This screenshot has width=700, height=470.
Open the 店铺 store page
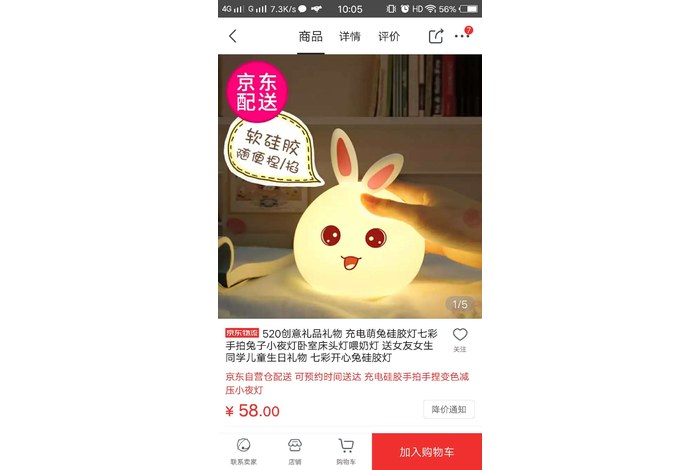coord(295,451)
